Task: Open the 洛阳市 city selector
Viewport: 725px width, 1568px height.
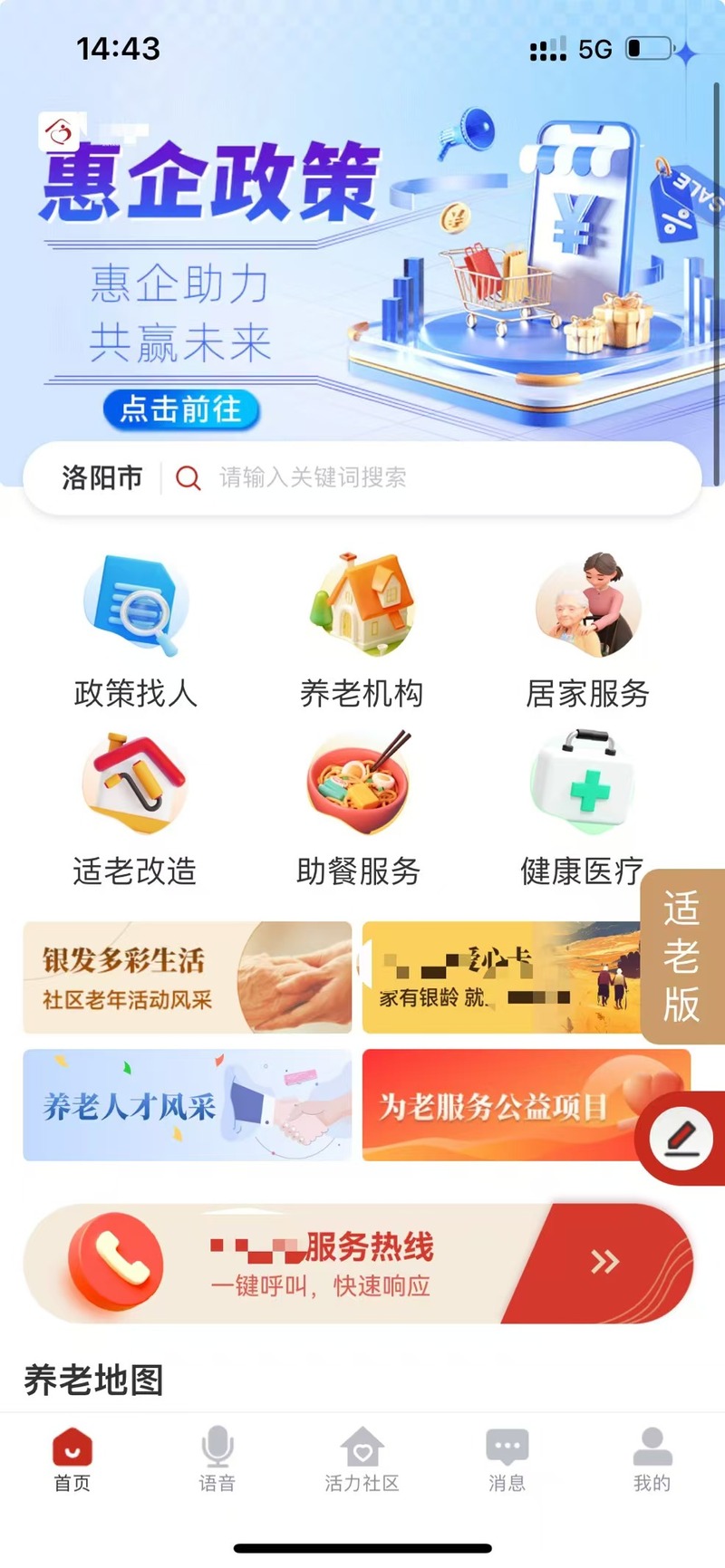Action: pyautogui.click(x=101, y=477)
